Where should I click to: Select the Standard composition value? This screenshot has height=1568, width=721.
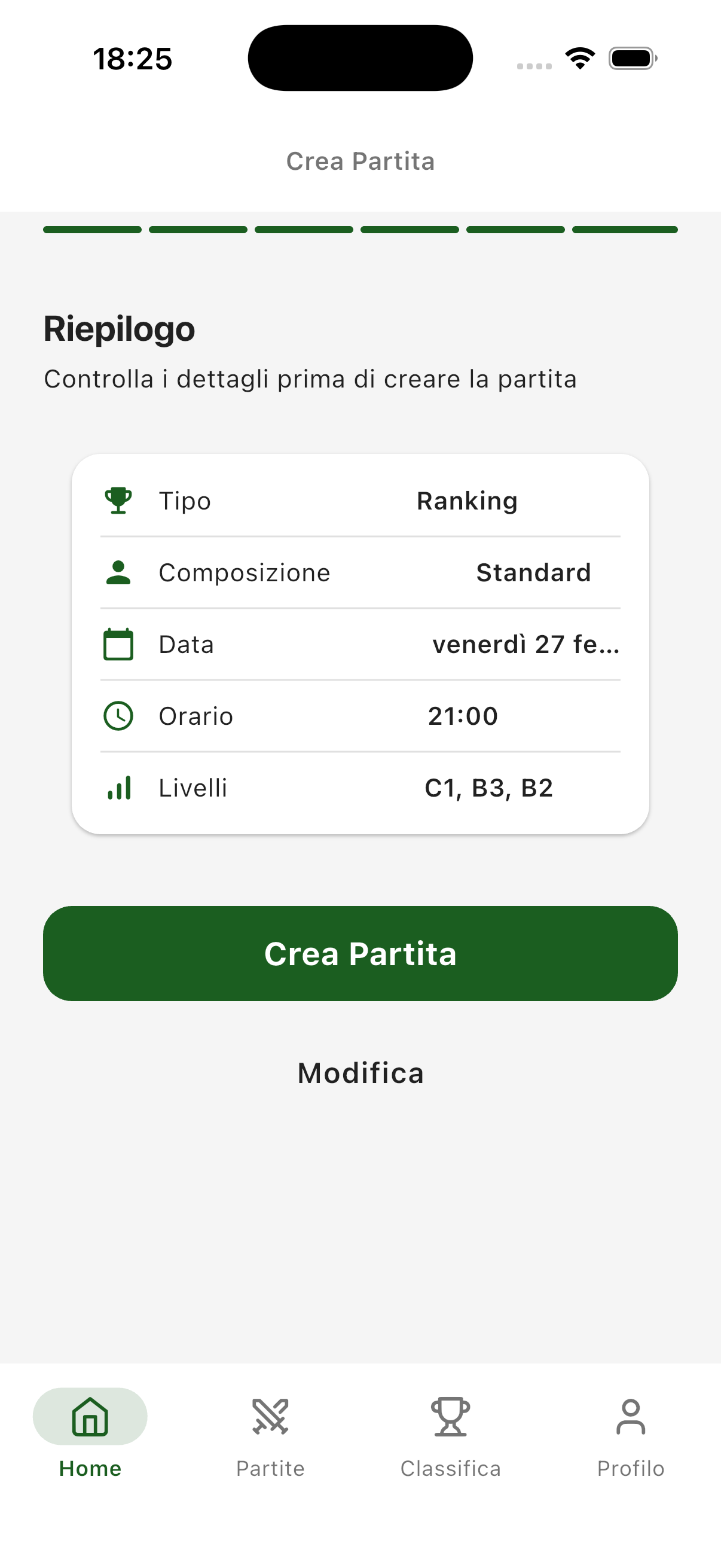[x=534, y=572]
